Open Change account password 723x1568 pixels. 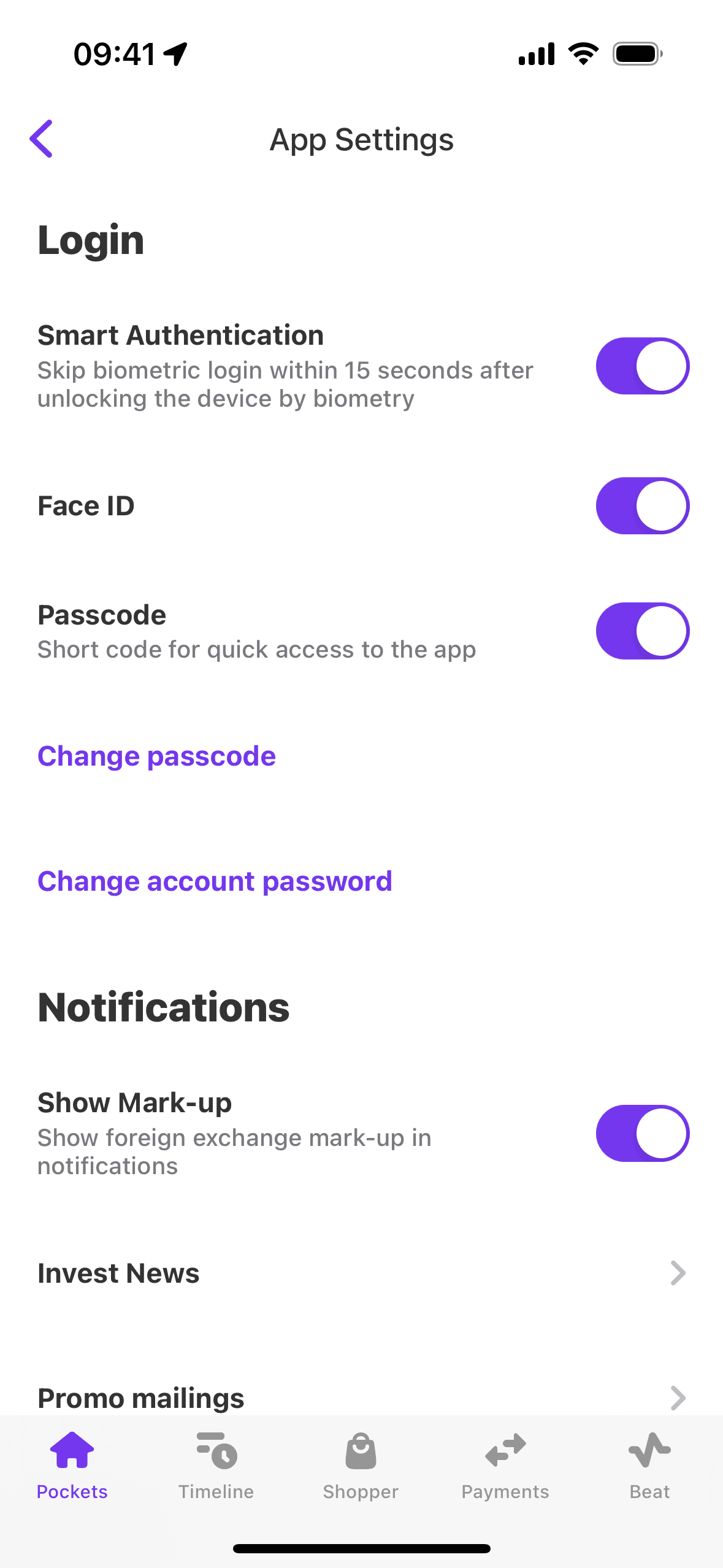(x=215, y=882)
